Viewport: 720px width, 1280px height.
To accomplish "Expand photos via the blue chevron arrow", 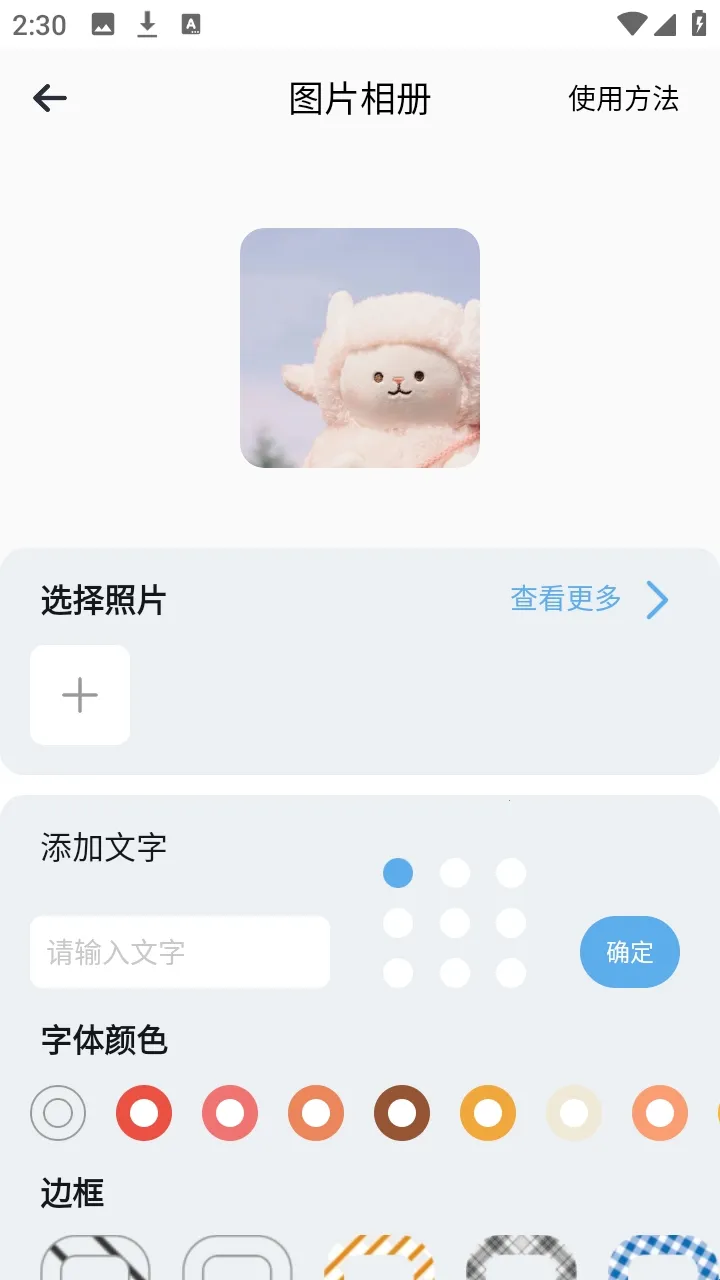I will [x=657, y=600].
